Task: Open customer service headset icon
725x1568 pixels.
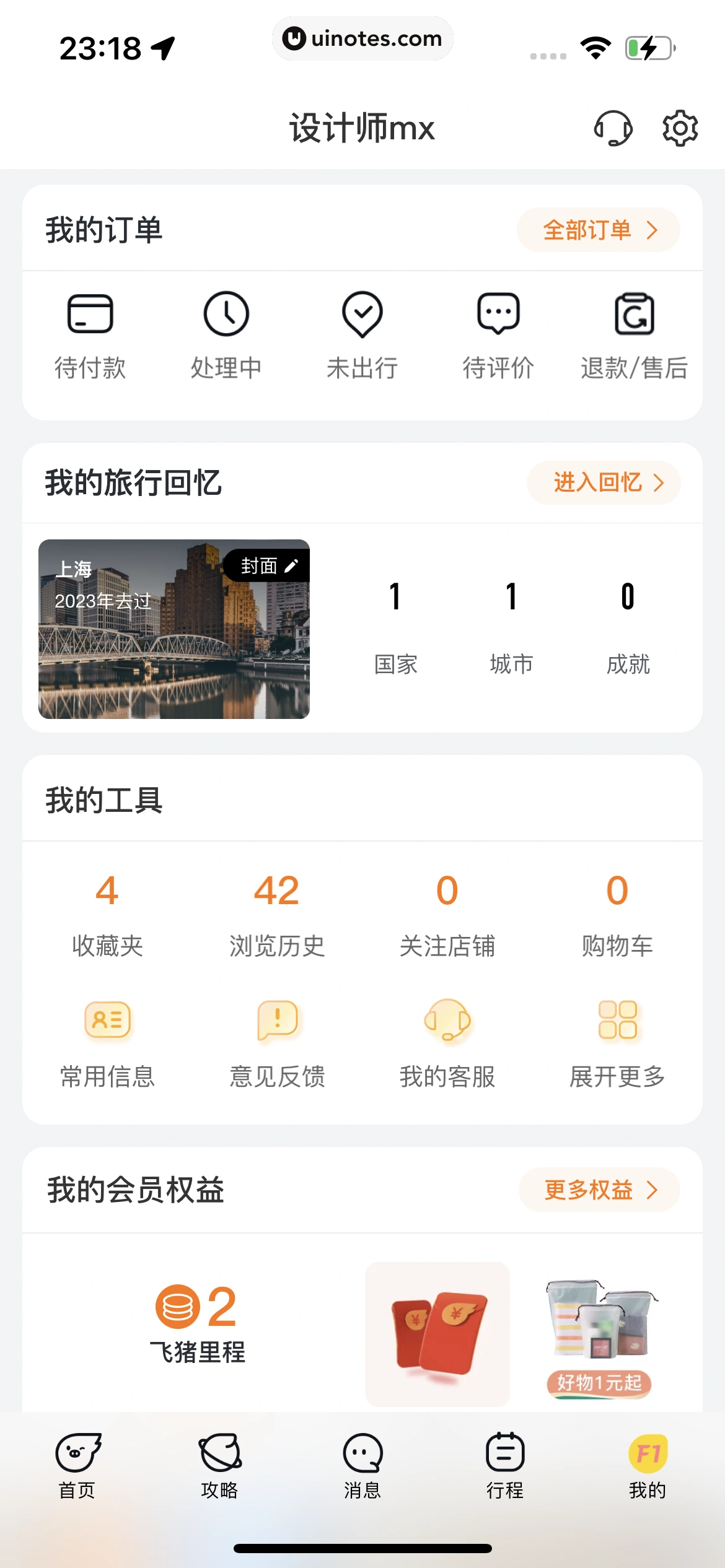Action: pyautogui.click(x=613, y=128)
